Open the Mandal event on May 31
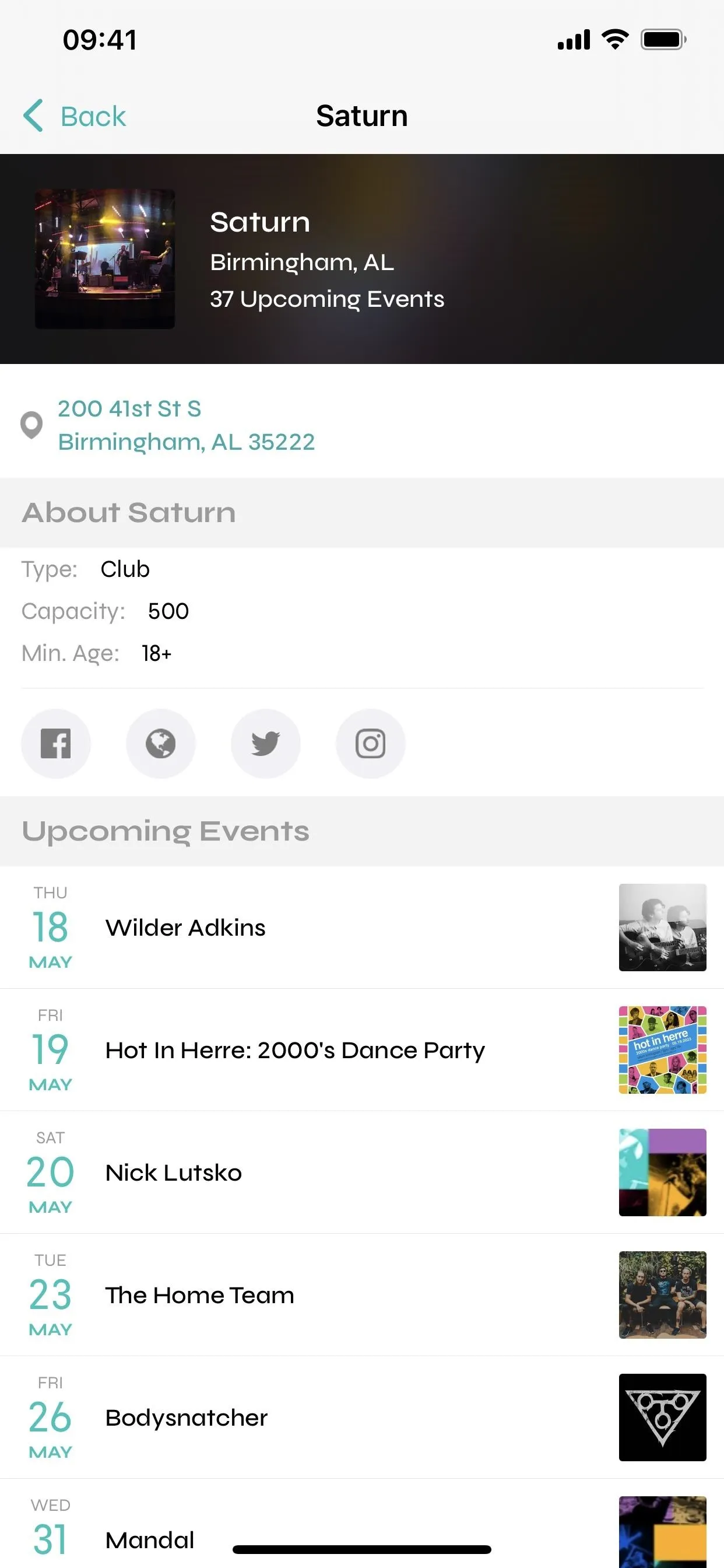 click(x=362, y=1524)
